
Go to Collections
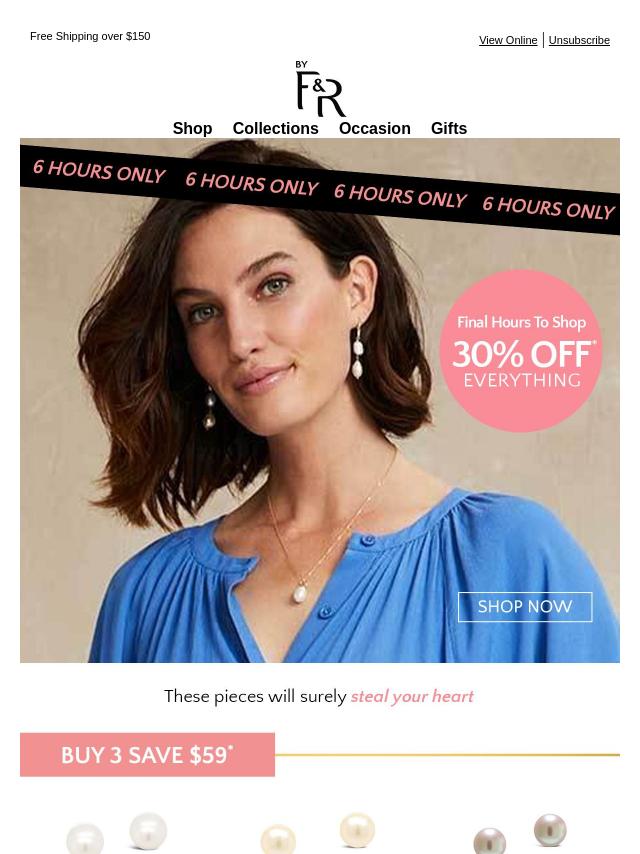275,128
